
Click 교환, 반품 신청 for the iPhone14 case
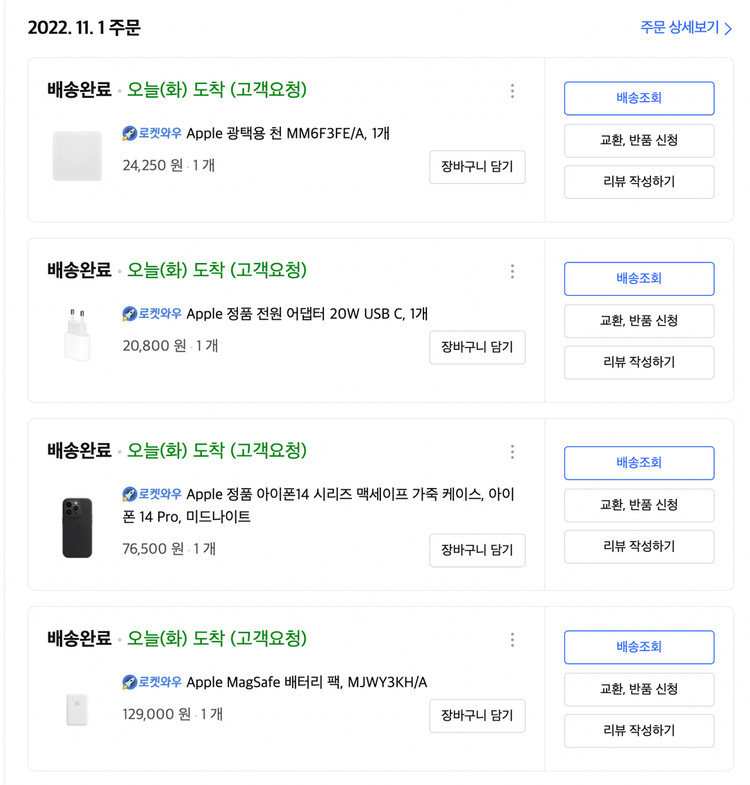[639, 505]
